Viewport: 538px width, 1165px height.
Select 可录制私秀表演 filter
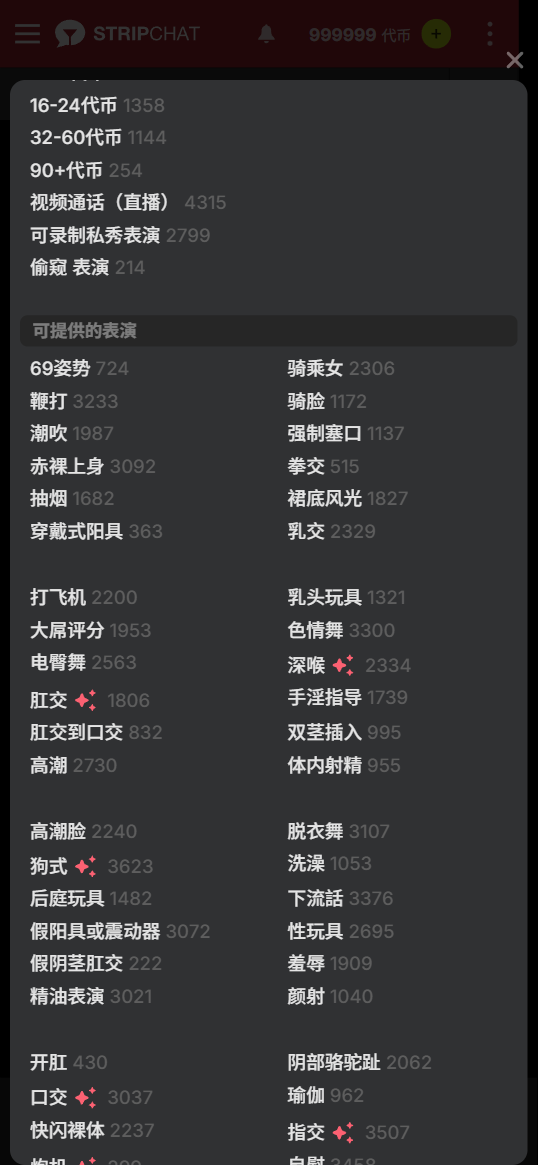click(120, 236)
